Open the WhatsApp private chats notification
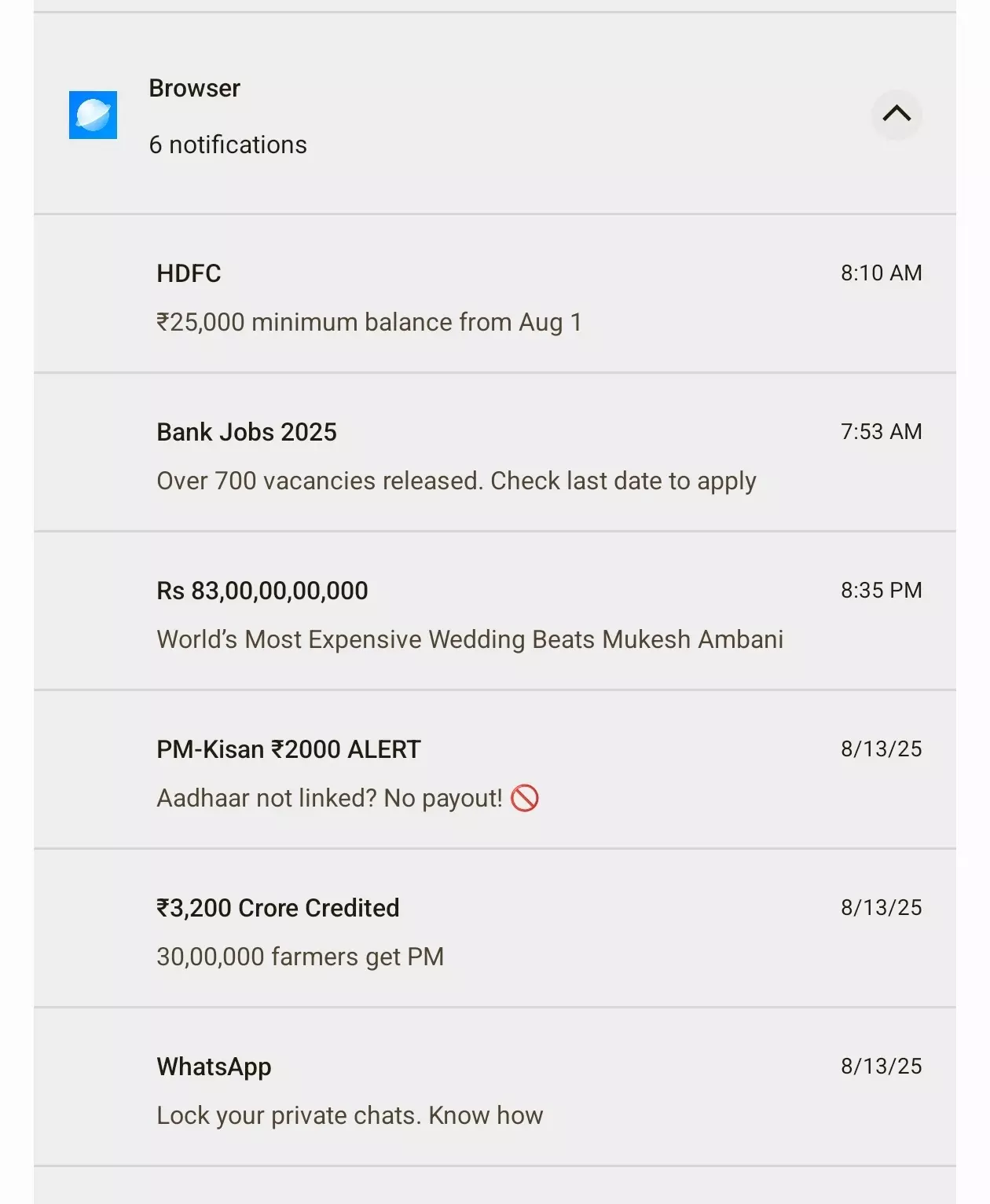Screen dimensions: 990x1204 pos(493,1090)
